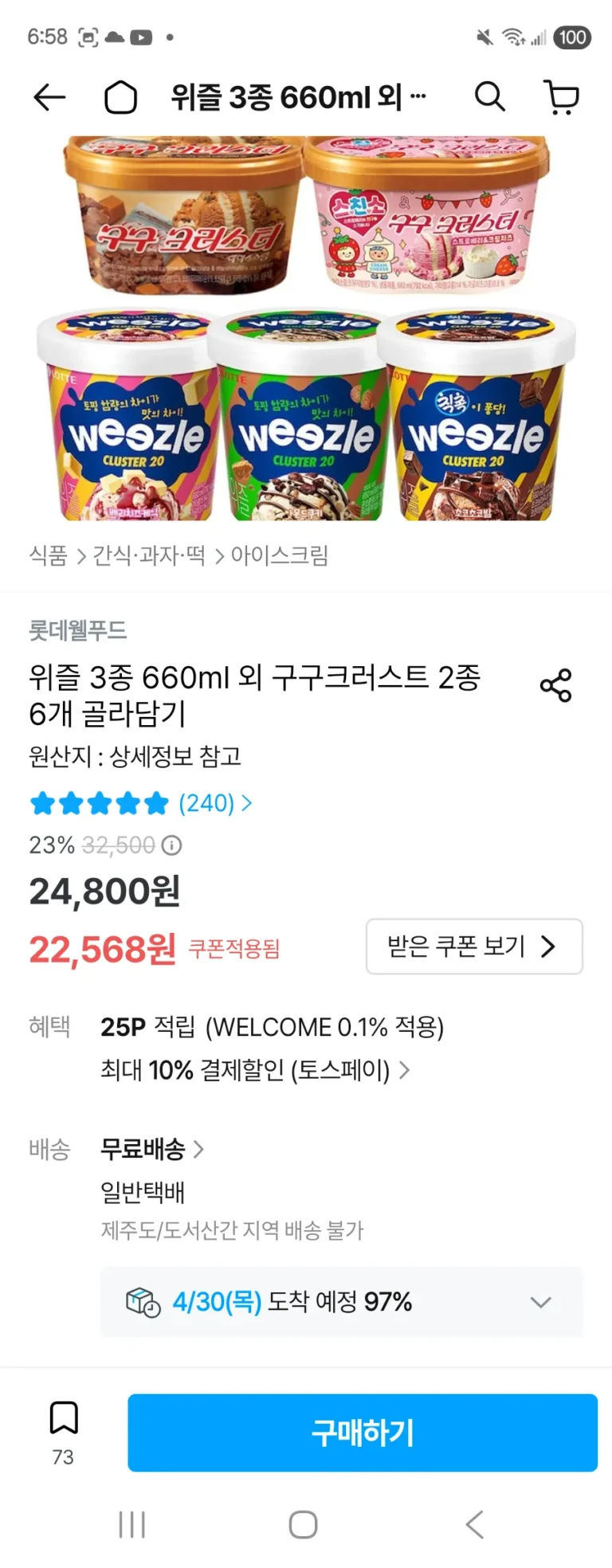The image size is (612, 1568).
Task: Open the 간식·과자·떡 category breadcrumb
Action: (149, 555)
